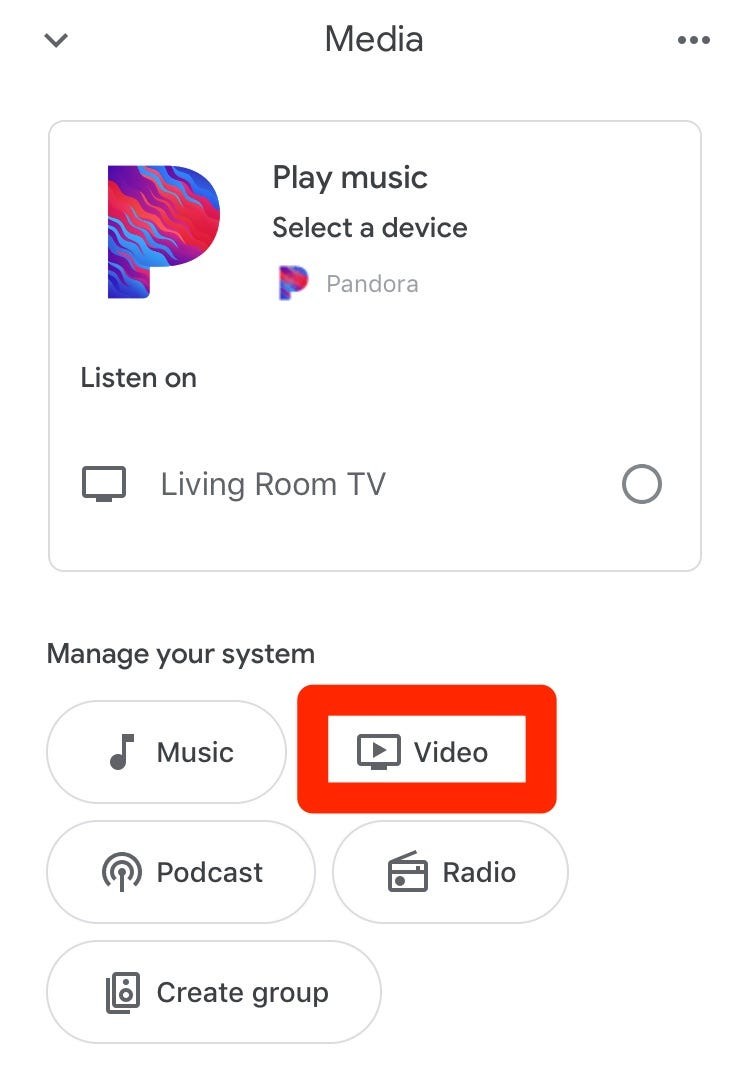The image size is (750, 1072).
Task: Open Podcast playback controls
Action: point(180,871)
